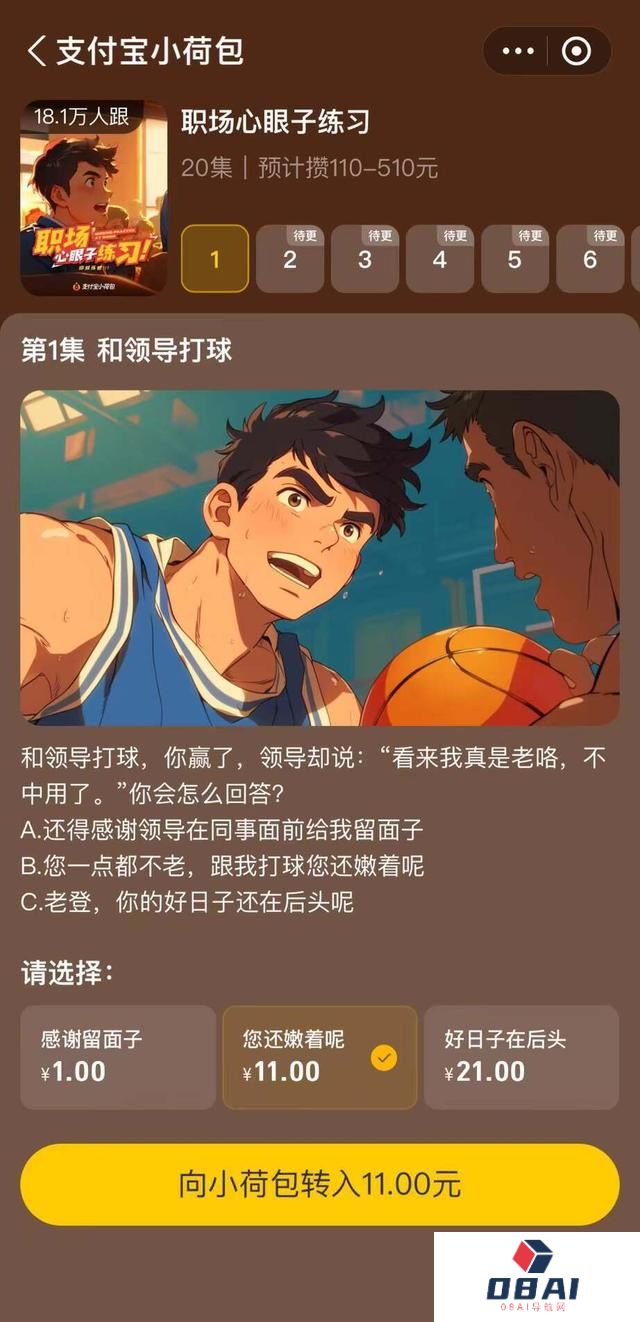The image size is (640, 1322).
Task: Choose 好日子在后头 ¥21.00 option
Action: coord(521,1057)
